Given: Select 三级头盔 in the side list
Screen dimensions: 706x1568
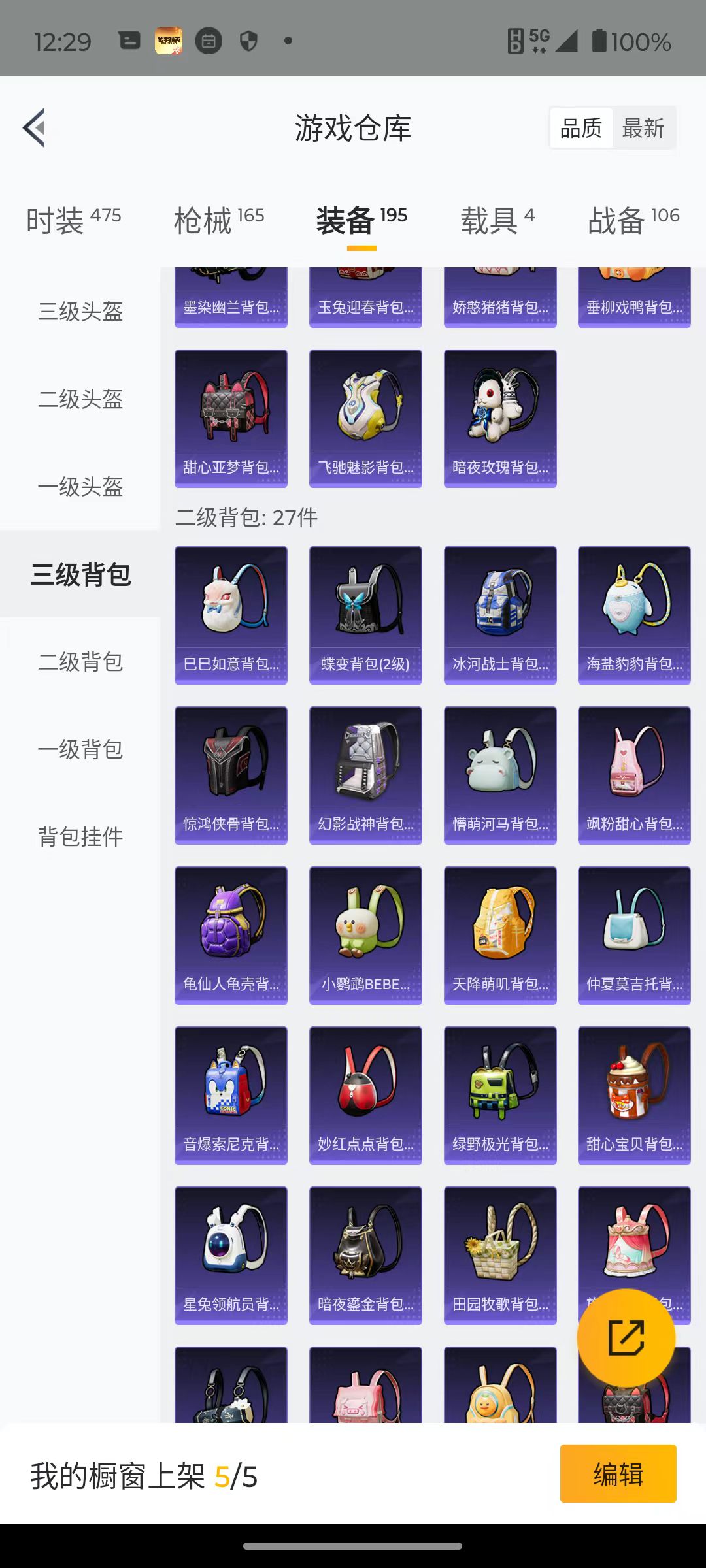Looking at the screenshot, I should [80, 311].
